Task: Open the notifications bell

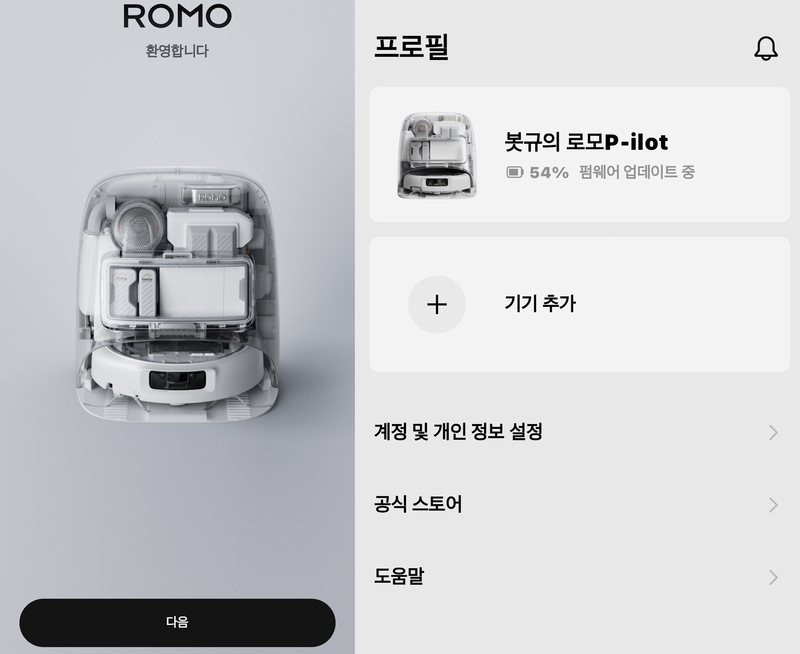Action: pos(765,48)
